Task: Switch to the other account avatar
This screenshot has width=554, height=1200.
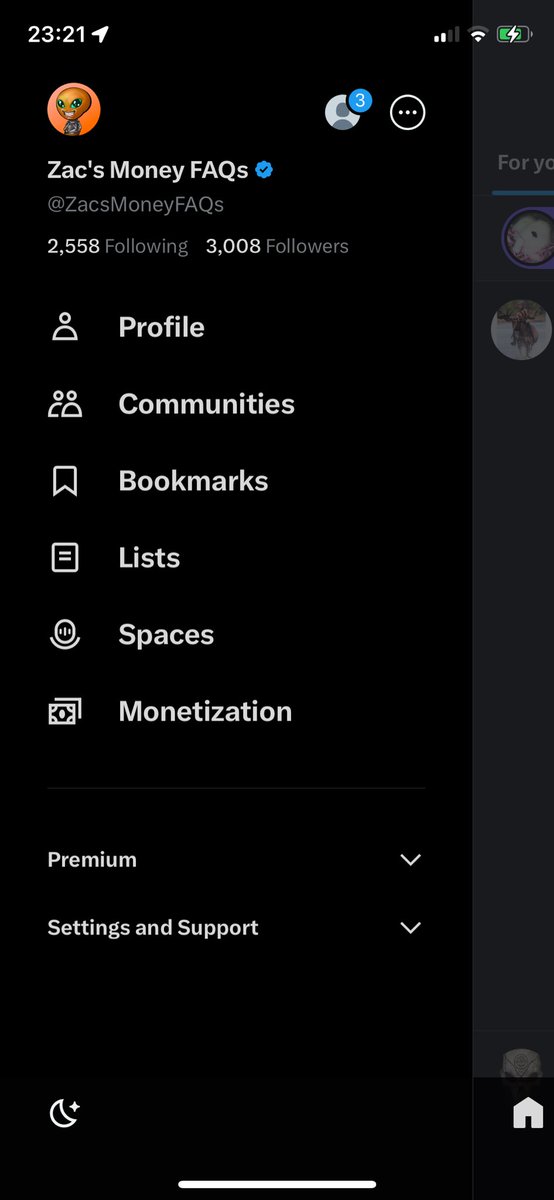Action: tap(343, 112)
